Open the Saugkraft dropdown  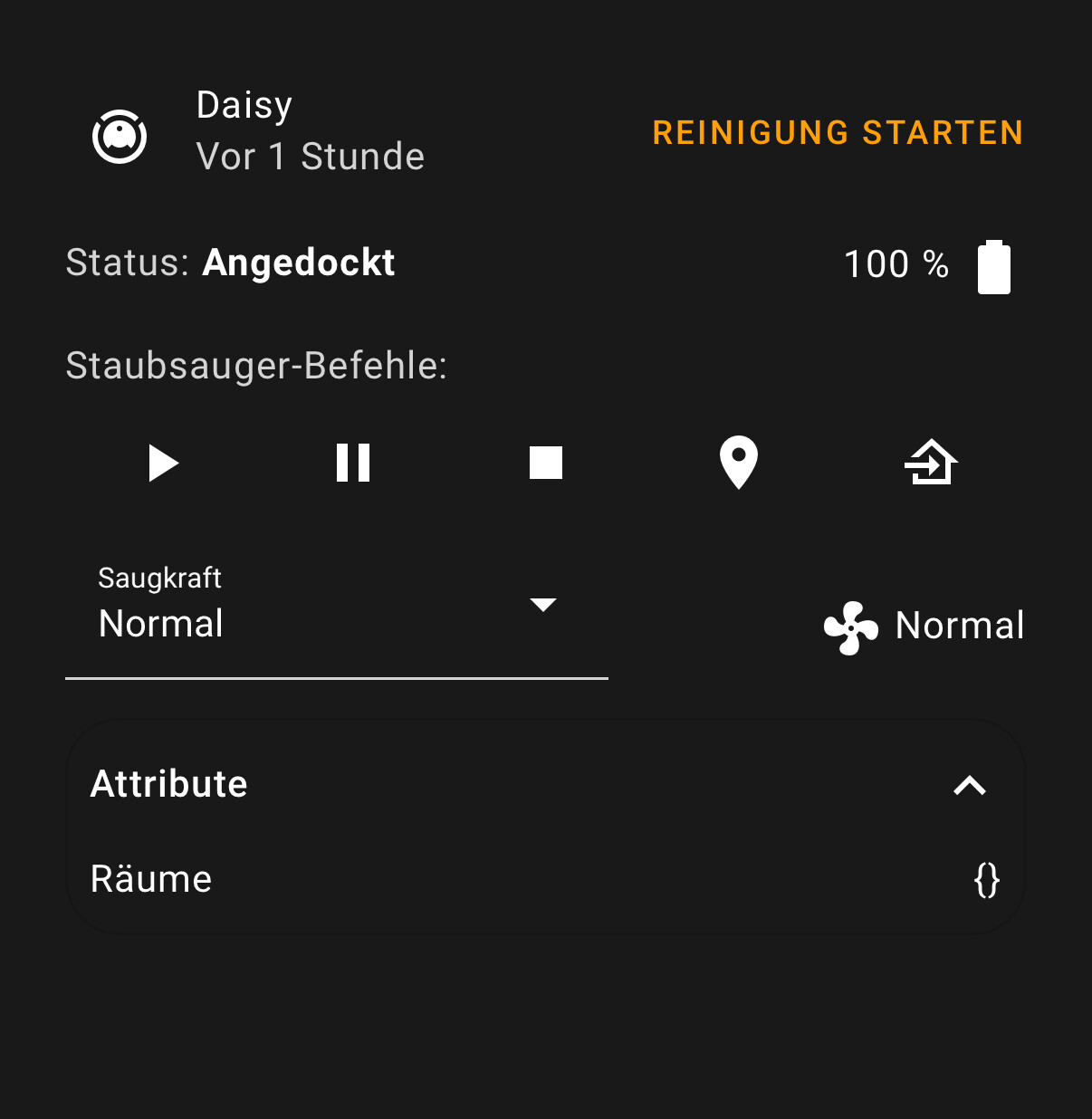click(x=336, y=606)
